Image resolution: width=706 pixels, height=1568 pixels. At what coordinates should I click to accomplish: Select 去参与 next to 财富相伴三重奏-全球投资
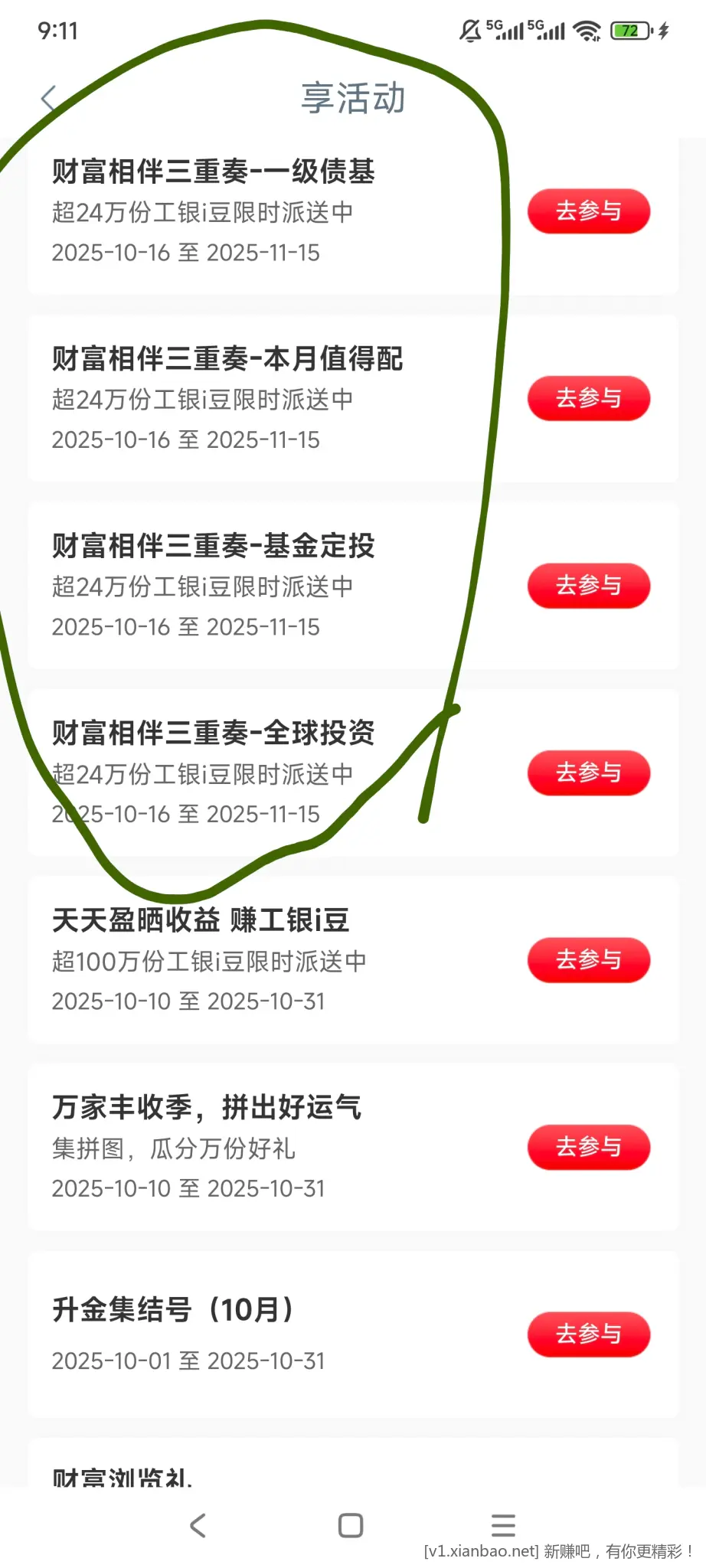tap(588, 773)
